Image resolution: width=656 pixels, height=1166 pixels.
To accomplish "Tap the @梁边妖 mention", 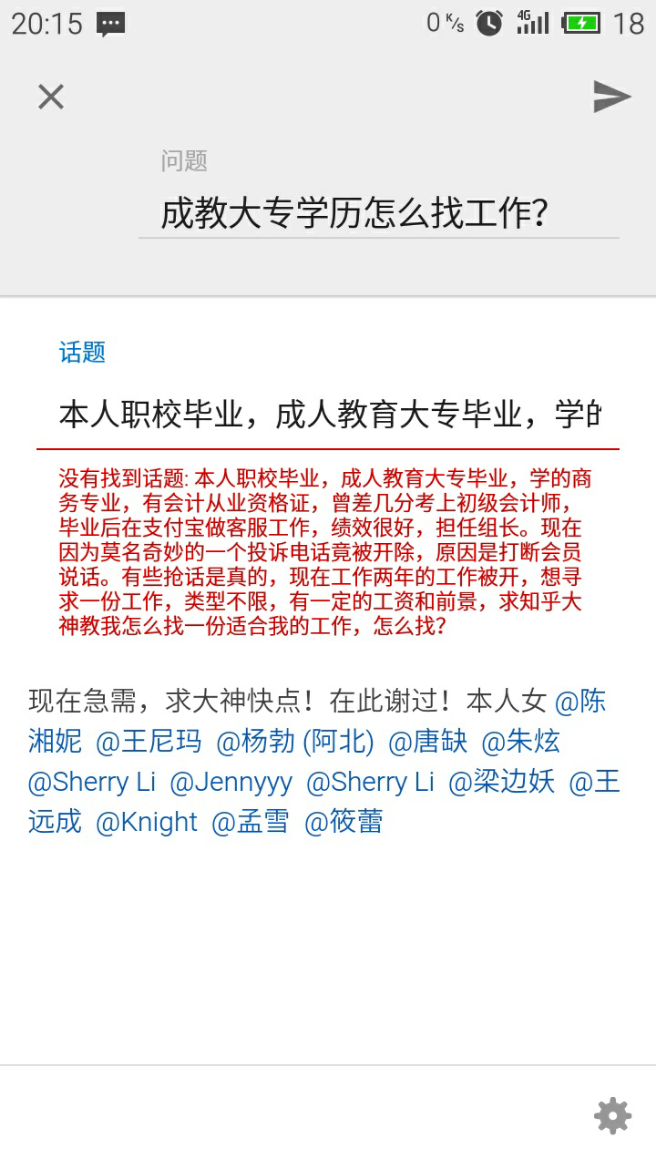I will [501, 782].
